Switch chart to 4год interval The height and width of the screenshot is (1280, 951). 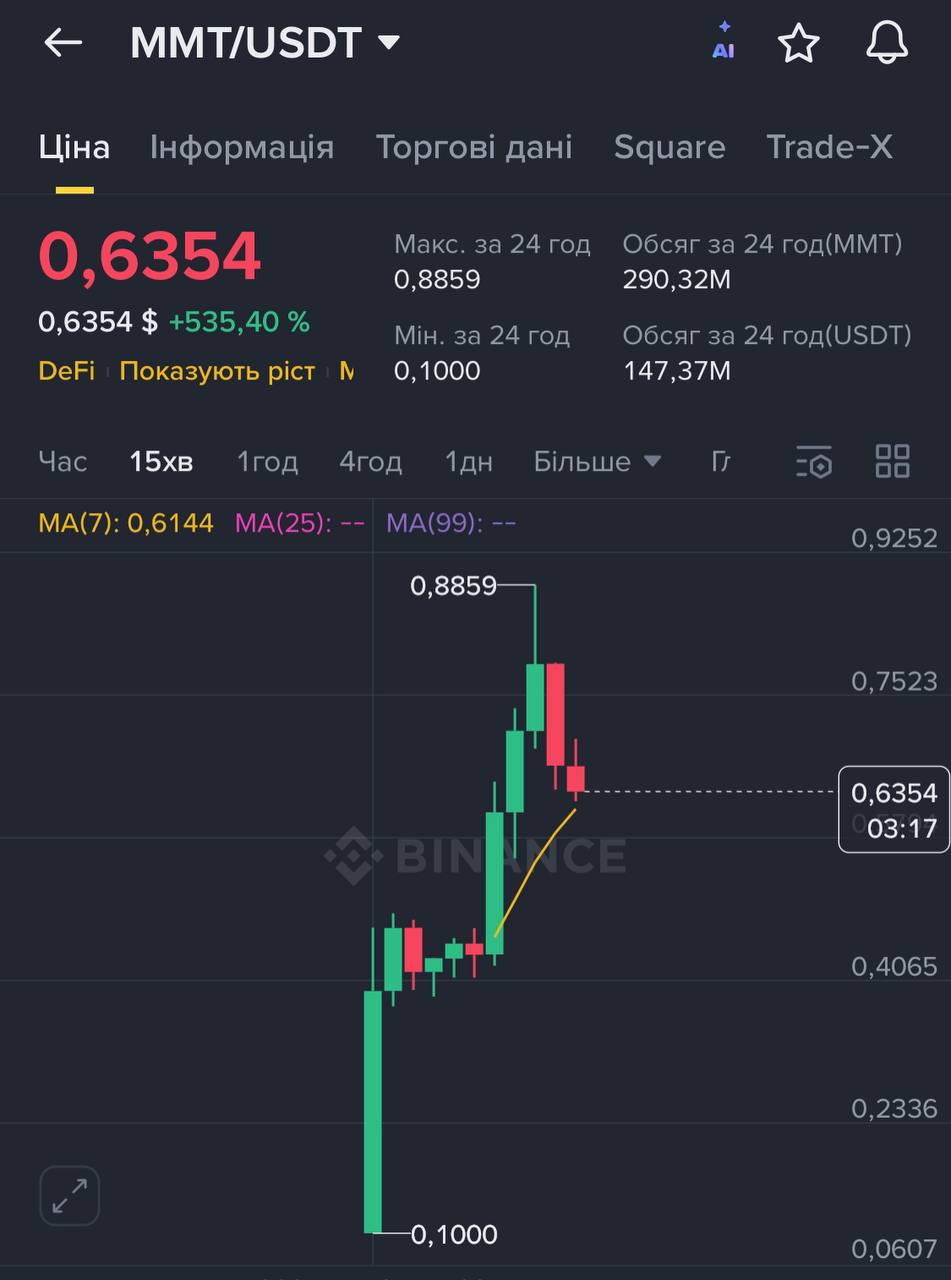click(370, 462)
